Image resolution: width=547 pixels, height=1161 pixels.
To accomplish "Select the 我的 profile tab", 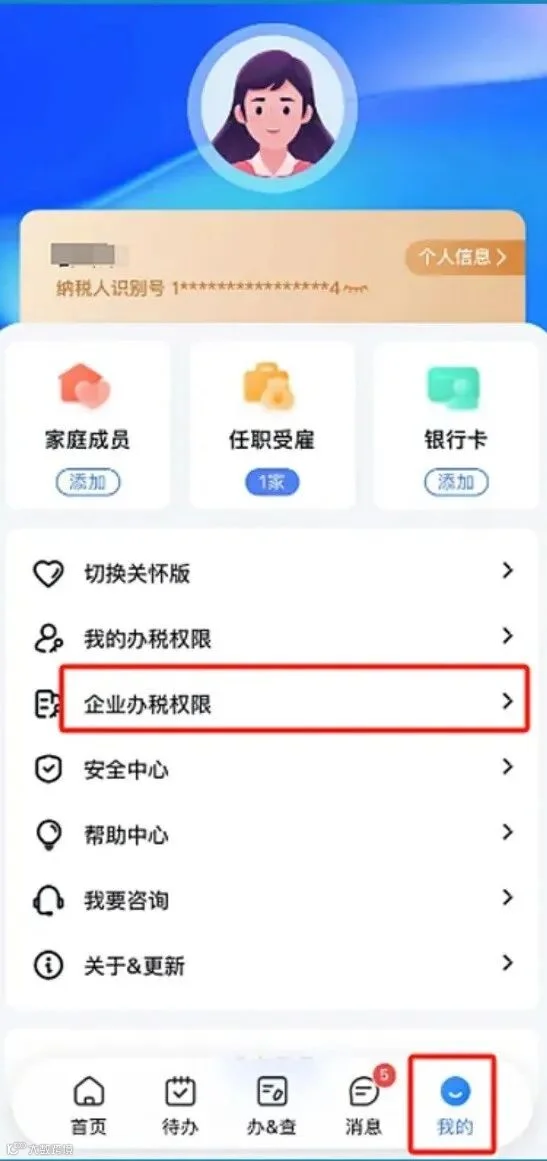I will click(x=454, y=1105).
